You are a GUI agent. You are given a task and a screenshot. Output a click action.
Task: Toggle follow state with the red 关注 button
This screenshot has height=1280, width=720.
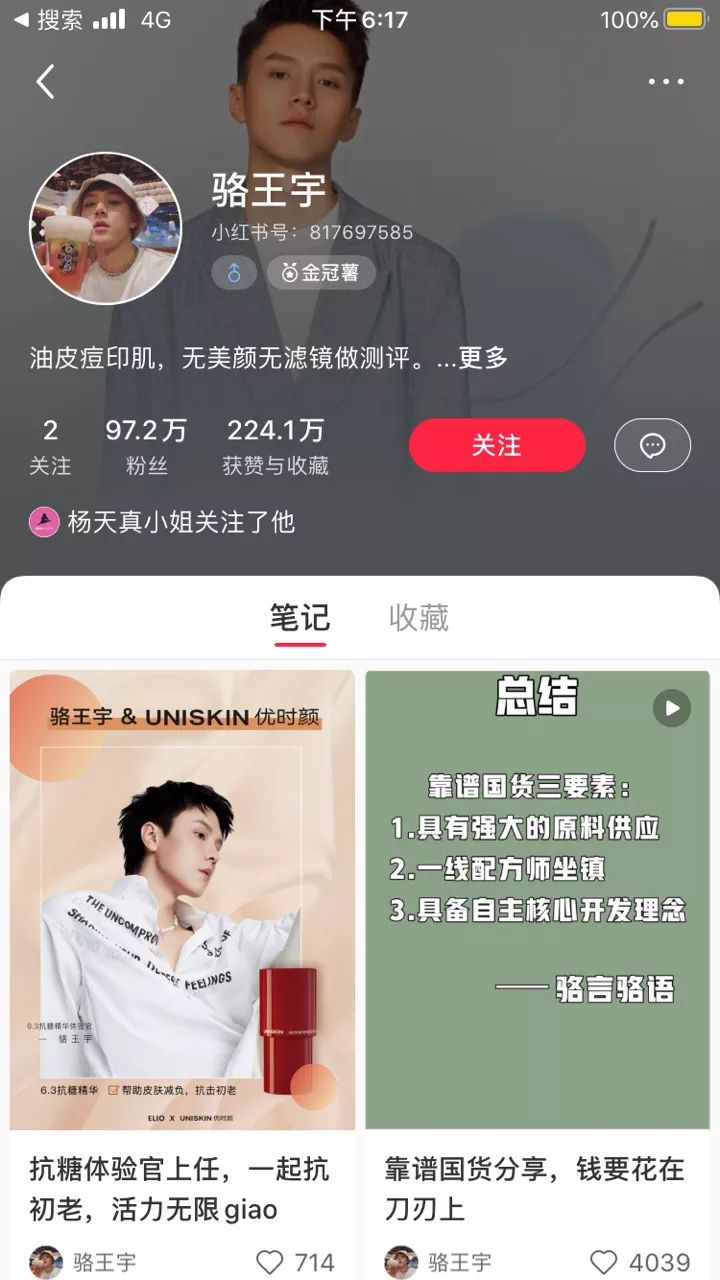pyautogui.click(x=497, y=446)
